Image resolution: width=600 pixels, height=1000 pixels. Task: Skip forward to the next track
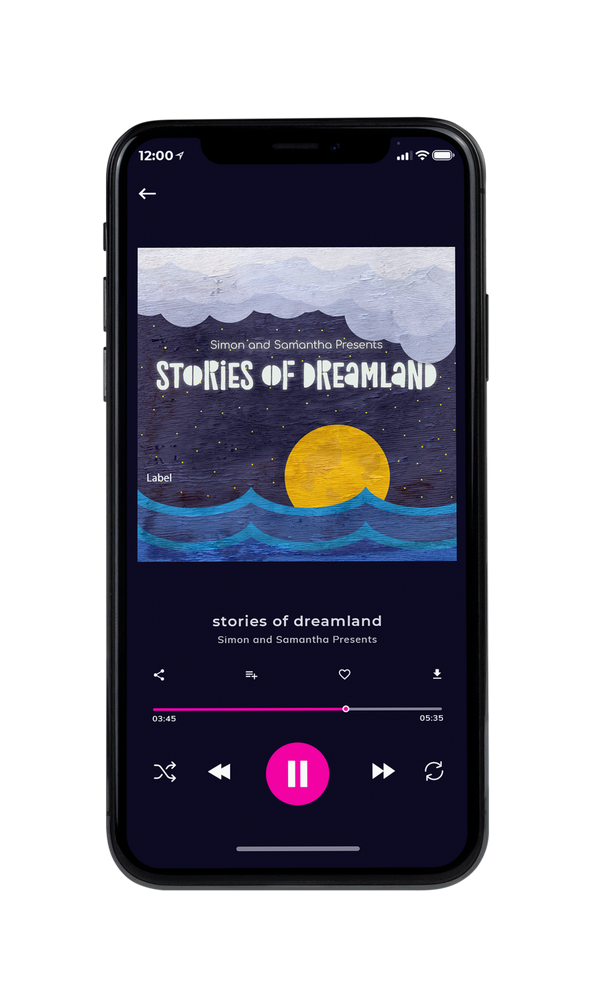coord(383,771)
